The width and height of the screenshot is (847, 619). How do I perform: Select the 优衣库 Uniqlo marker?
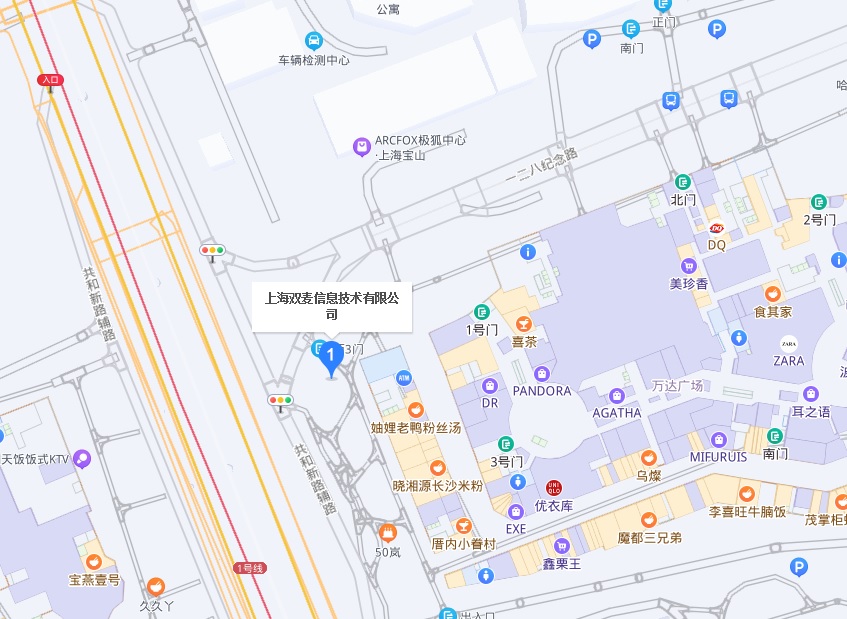click(553, 488)
